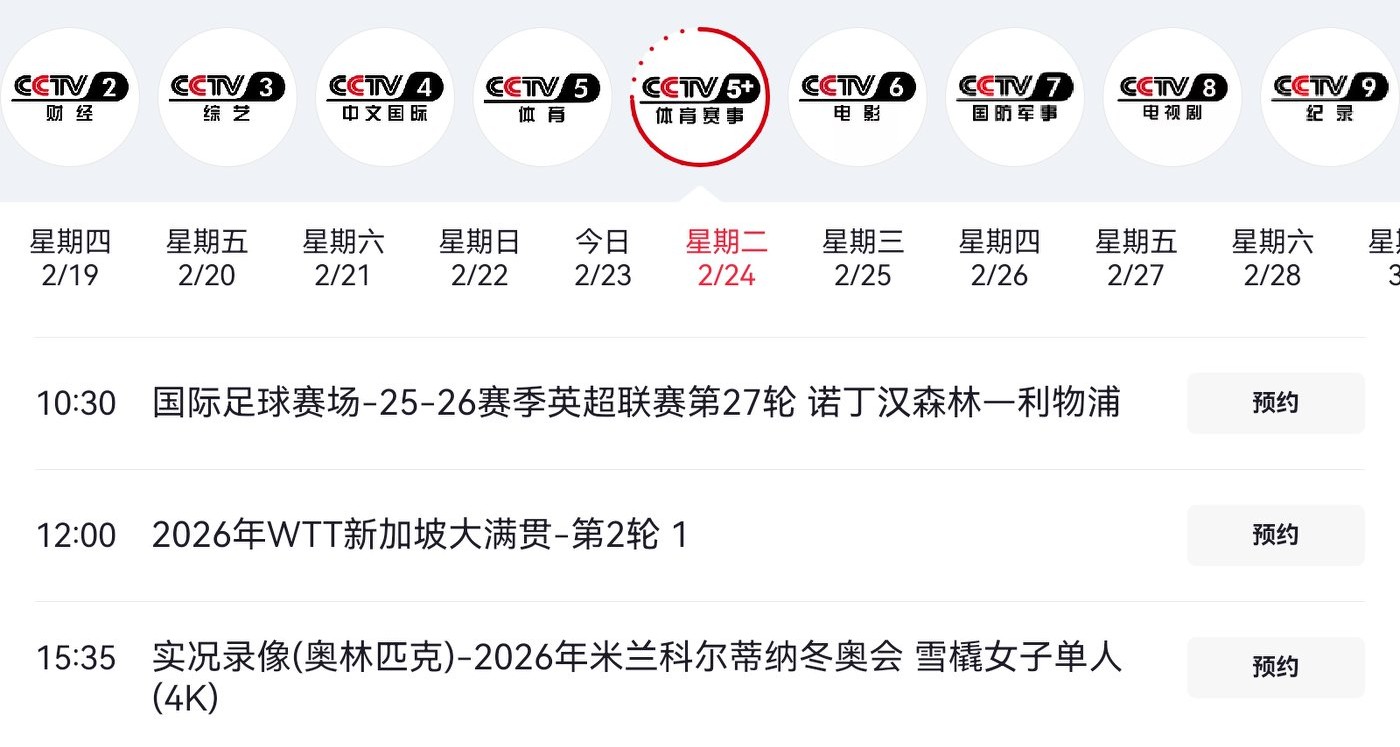Screen dimensions: 1400x747
Task: Select the date 星期五 2/20
Action: (x=207, y=258)
